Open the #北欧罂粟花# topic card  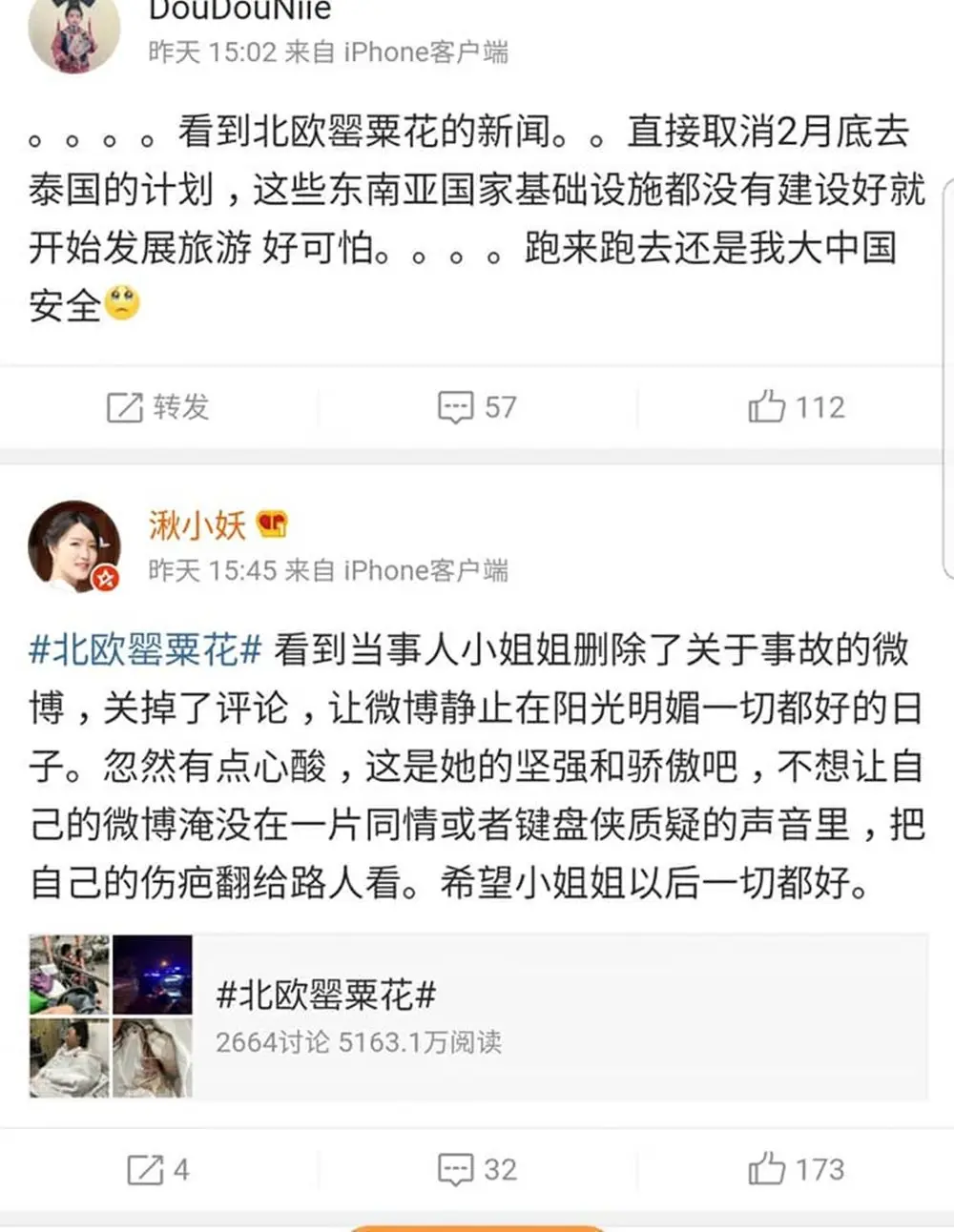click(x=477, y=1016)
